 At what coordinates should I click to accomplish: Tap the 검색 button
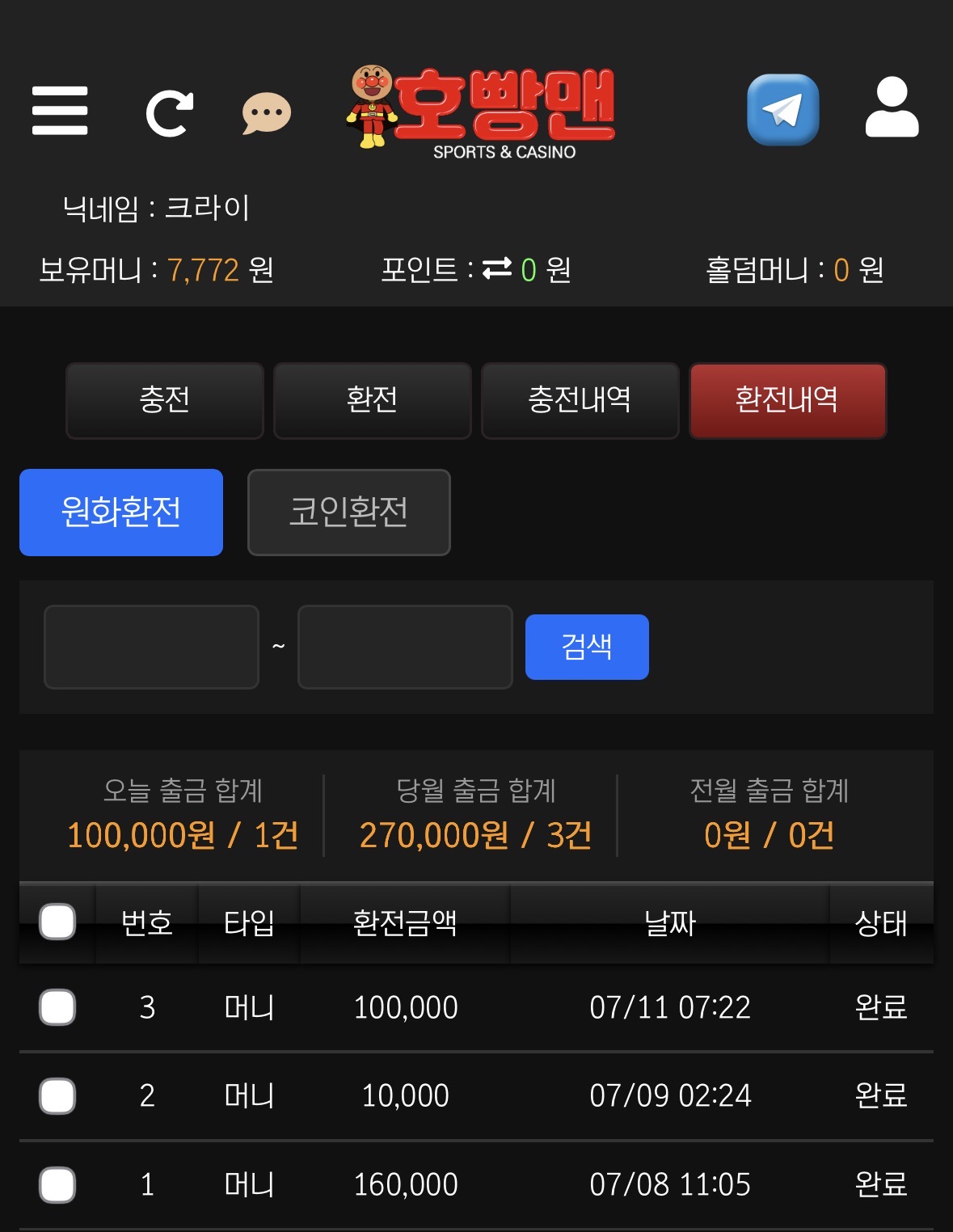click(x=587, y=647)
